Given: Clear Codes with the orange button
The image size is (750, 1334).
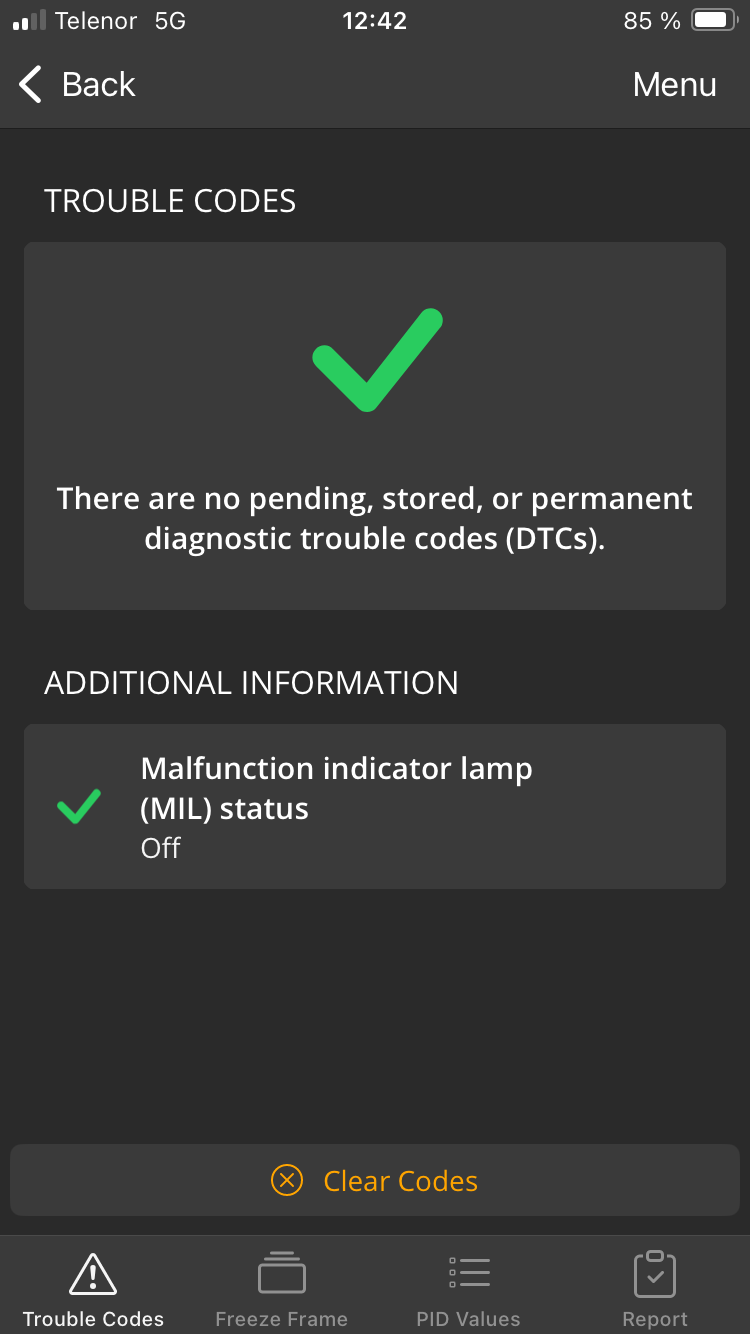Looking at the screenshot, I should tap(375, 1181).
